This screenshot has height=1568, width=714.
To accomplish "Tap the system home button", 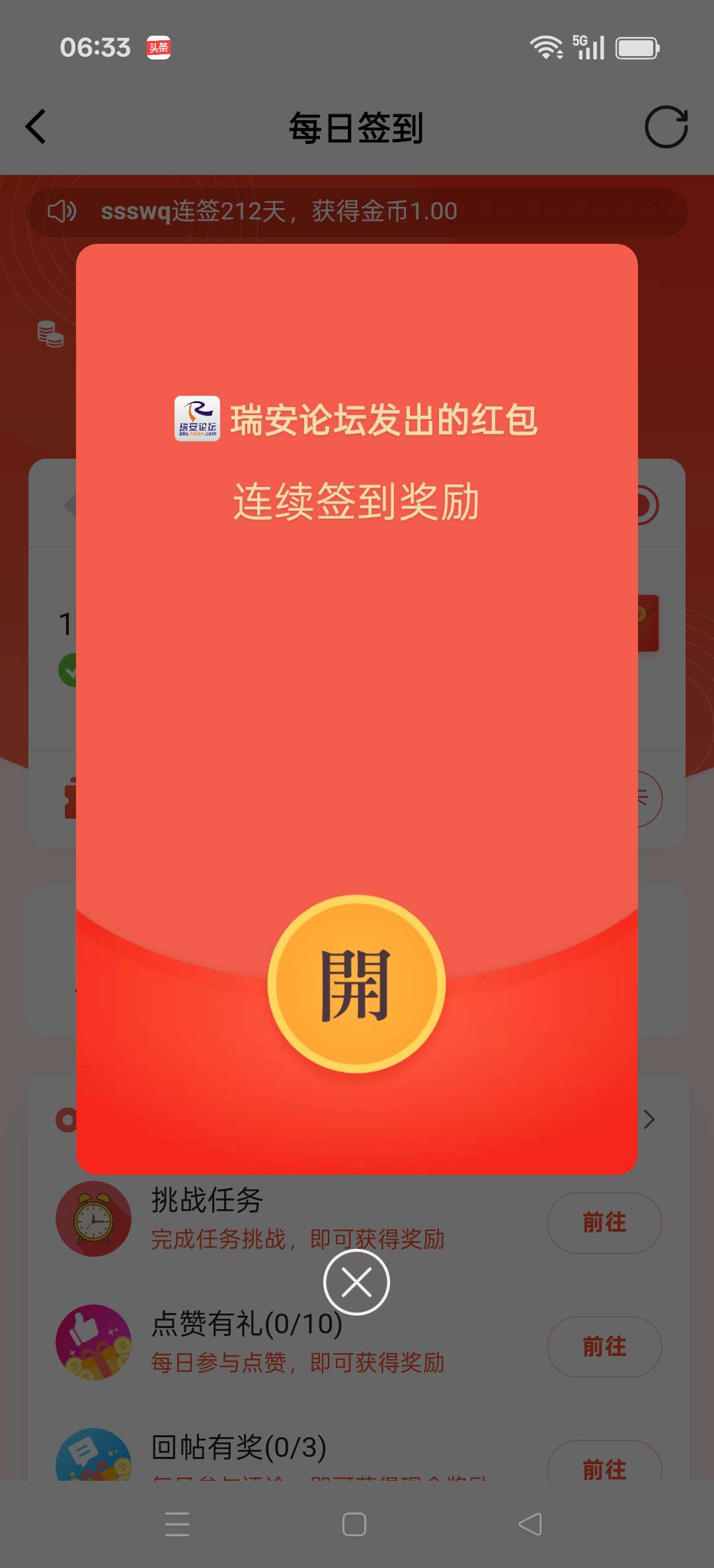I will point(354,1524).
